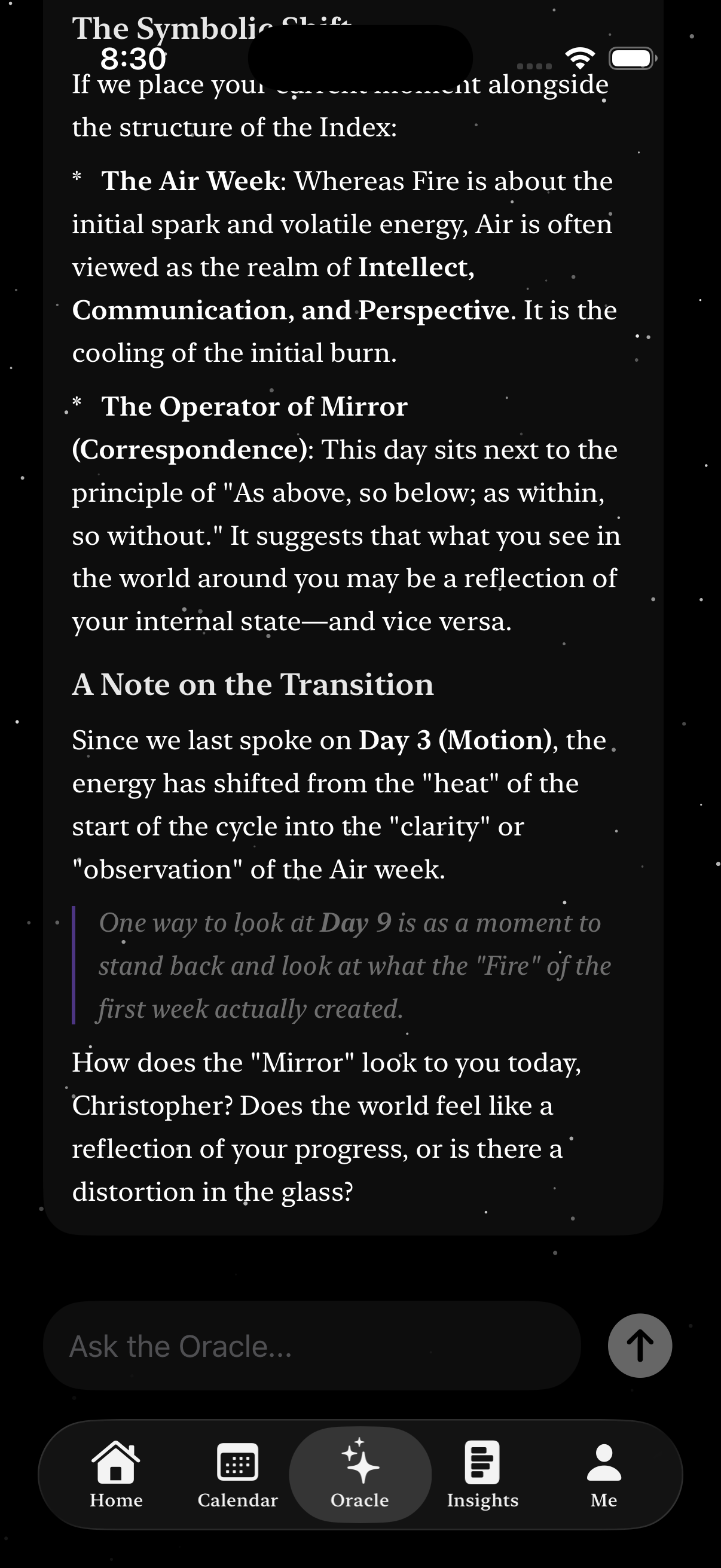The width and height of the screenshot is (721, 1568).
Task: Switch to the Insights tab
Action: [482, 1474]
